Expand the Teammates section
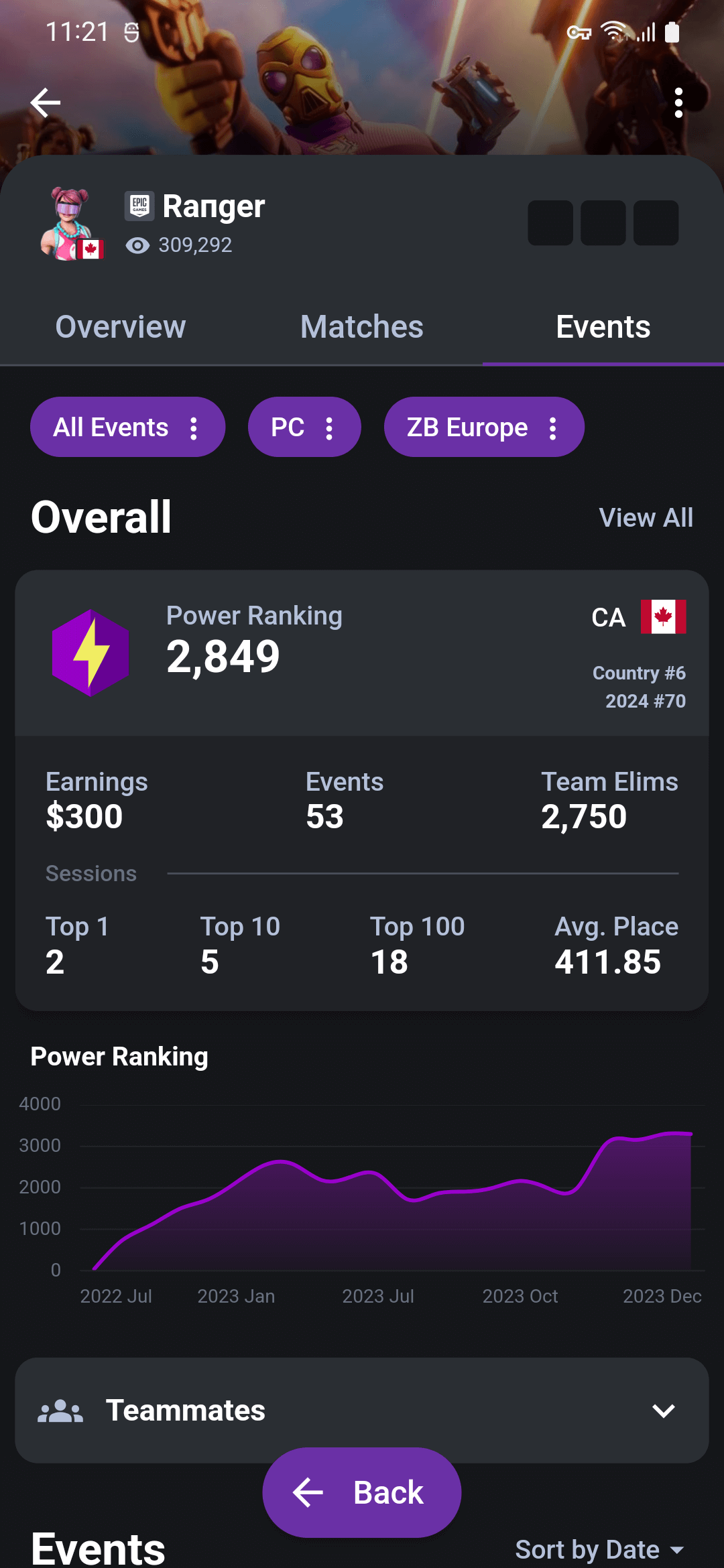The height and width of the screenshot is (1568, 724). [362, 1410]
